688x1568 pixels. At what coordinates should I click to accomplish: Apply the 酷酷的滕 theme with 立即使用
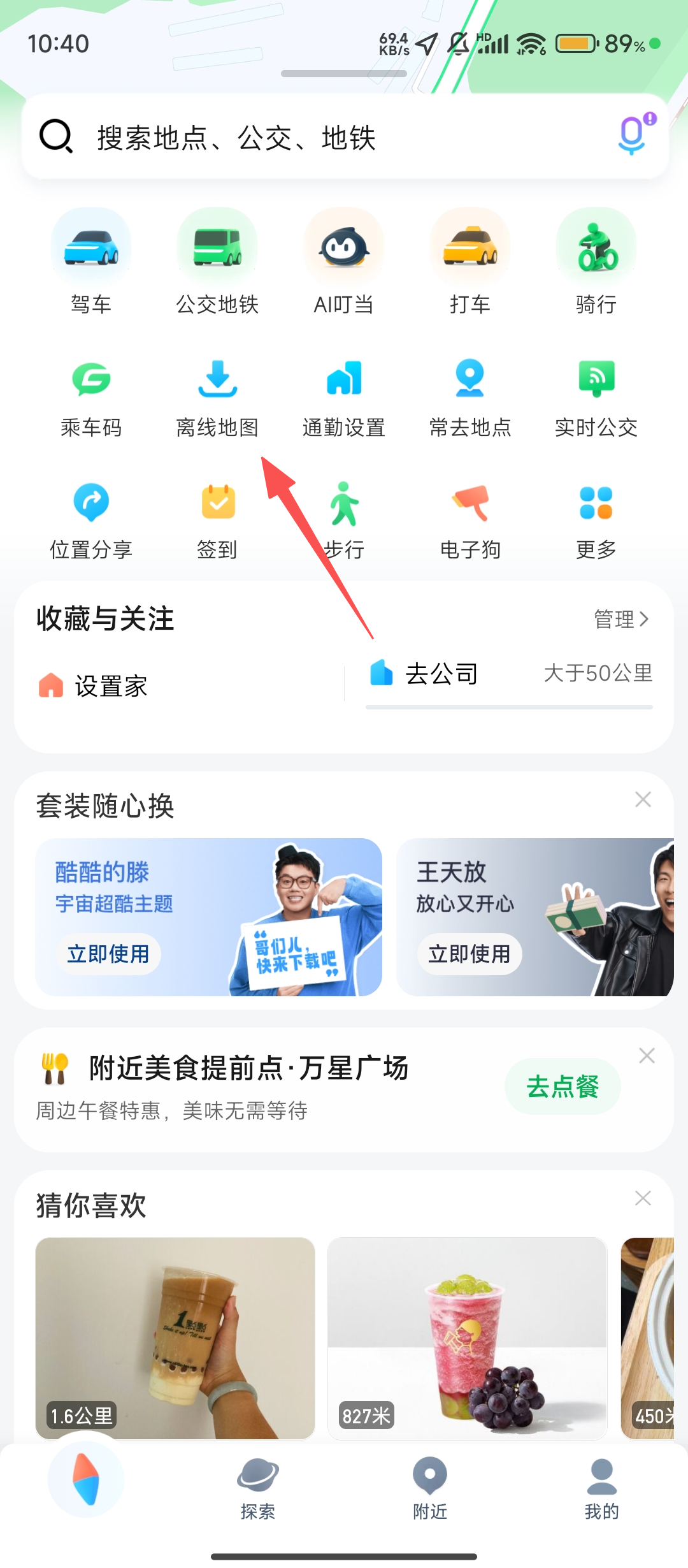(x=108, y=954)
